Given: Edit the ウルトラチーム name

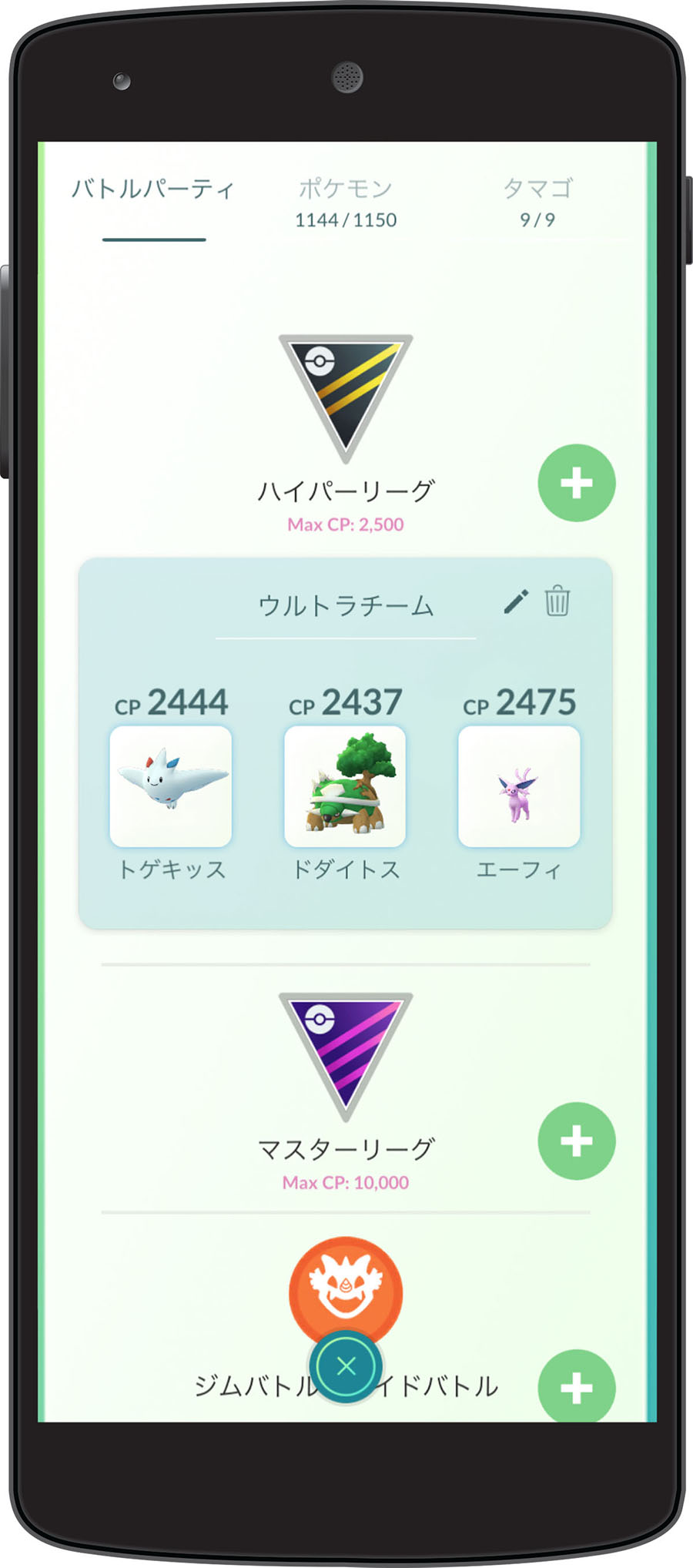Looking at the screenshot, I should (516, 601).
